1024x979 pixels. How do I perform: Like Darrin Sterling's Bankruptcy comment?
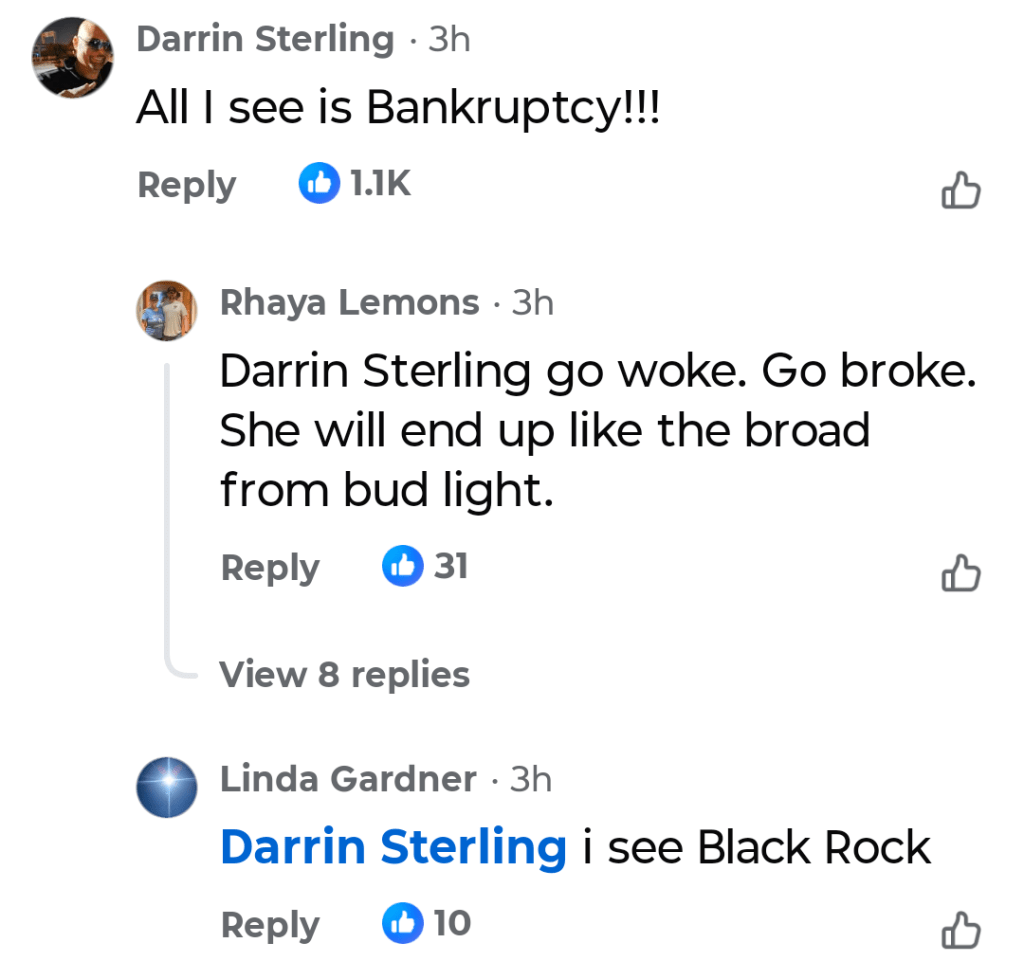[961, 190]
